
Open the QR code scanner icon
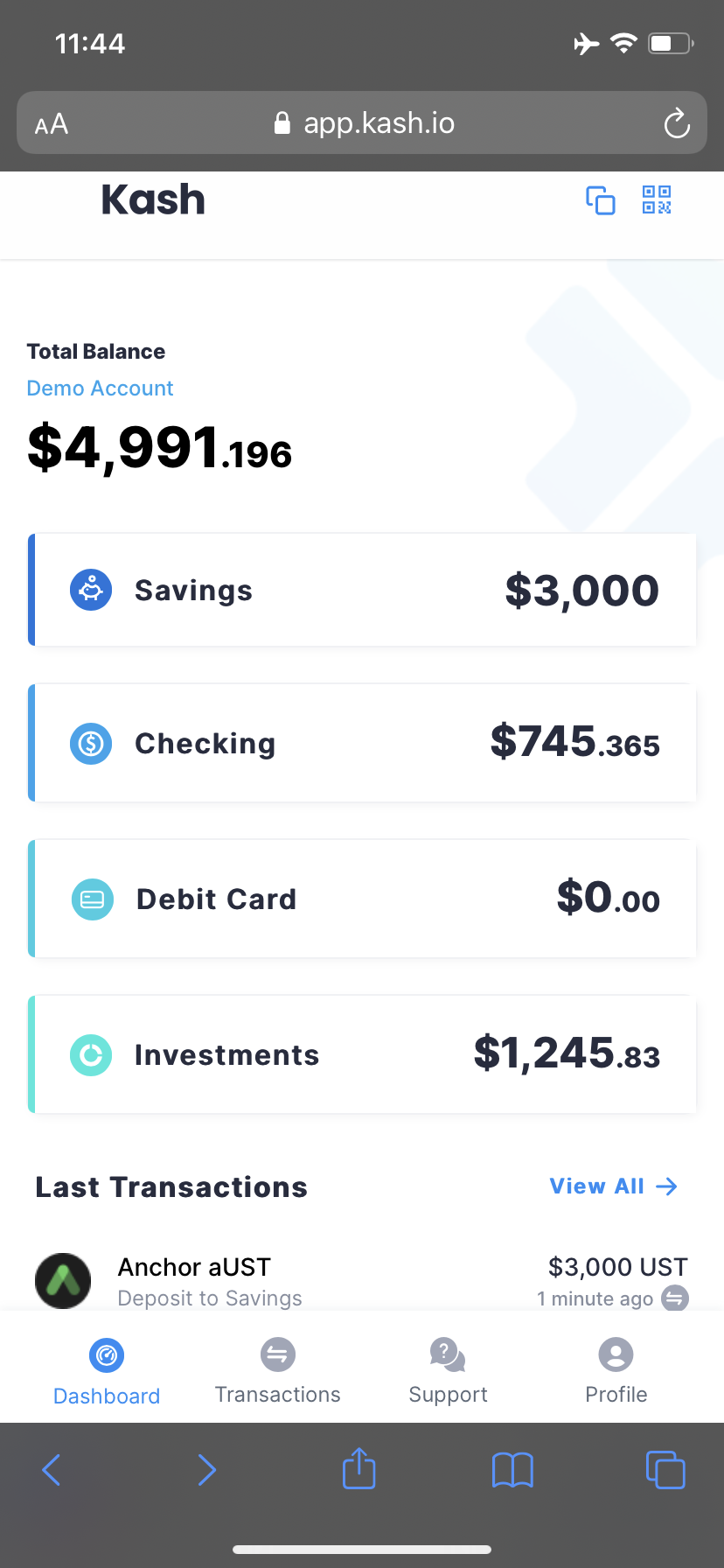coord(657,200)
